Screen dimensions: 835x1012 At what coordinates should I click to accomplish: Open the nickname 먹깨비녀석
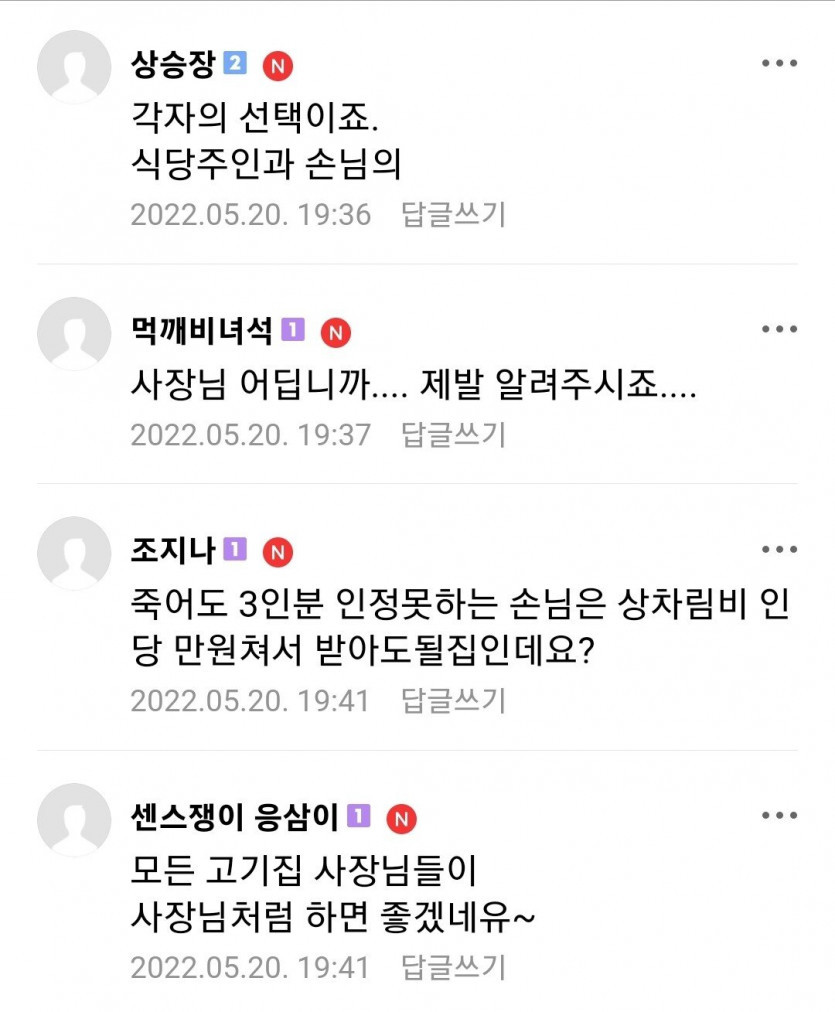(201, 330)
